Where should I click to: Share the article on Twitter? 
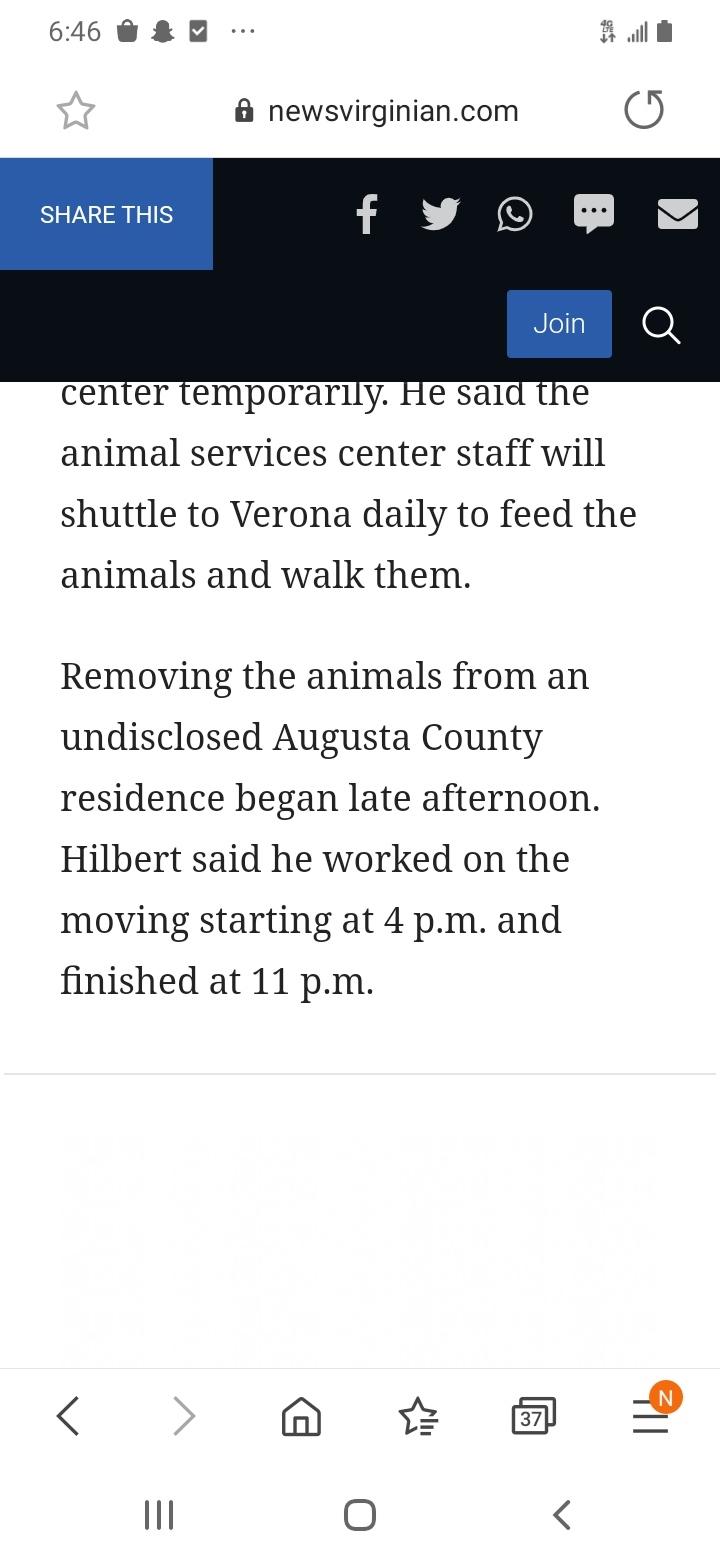tap(440, 214)
